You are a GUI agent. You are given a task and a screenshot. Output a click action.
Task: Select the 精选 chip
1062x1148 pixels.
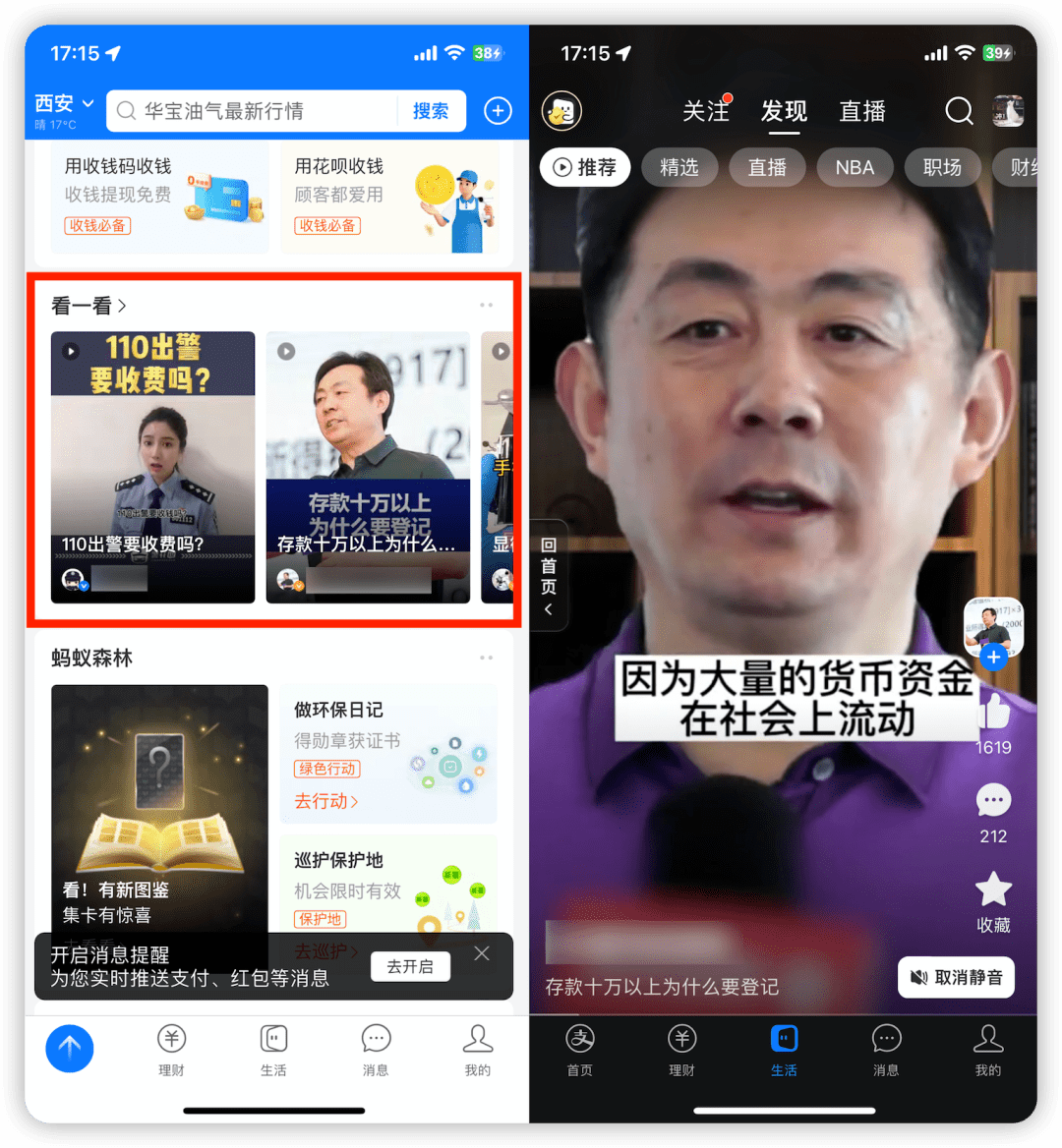[678, 167]
